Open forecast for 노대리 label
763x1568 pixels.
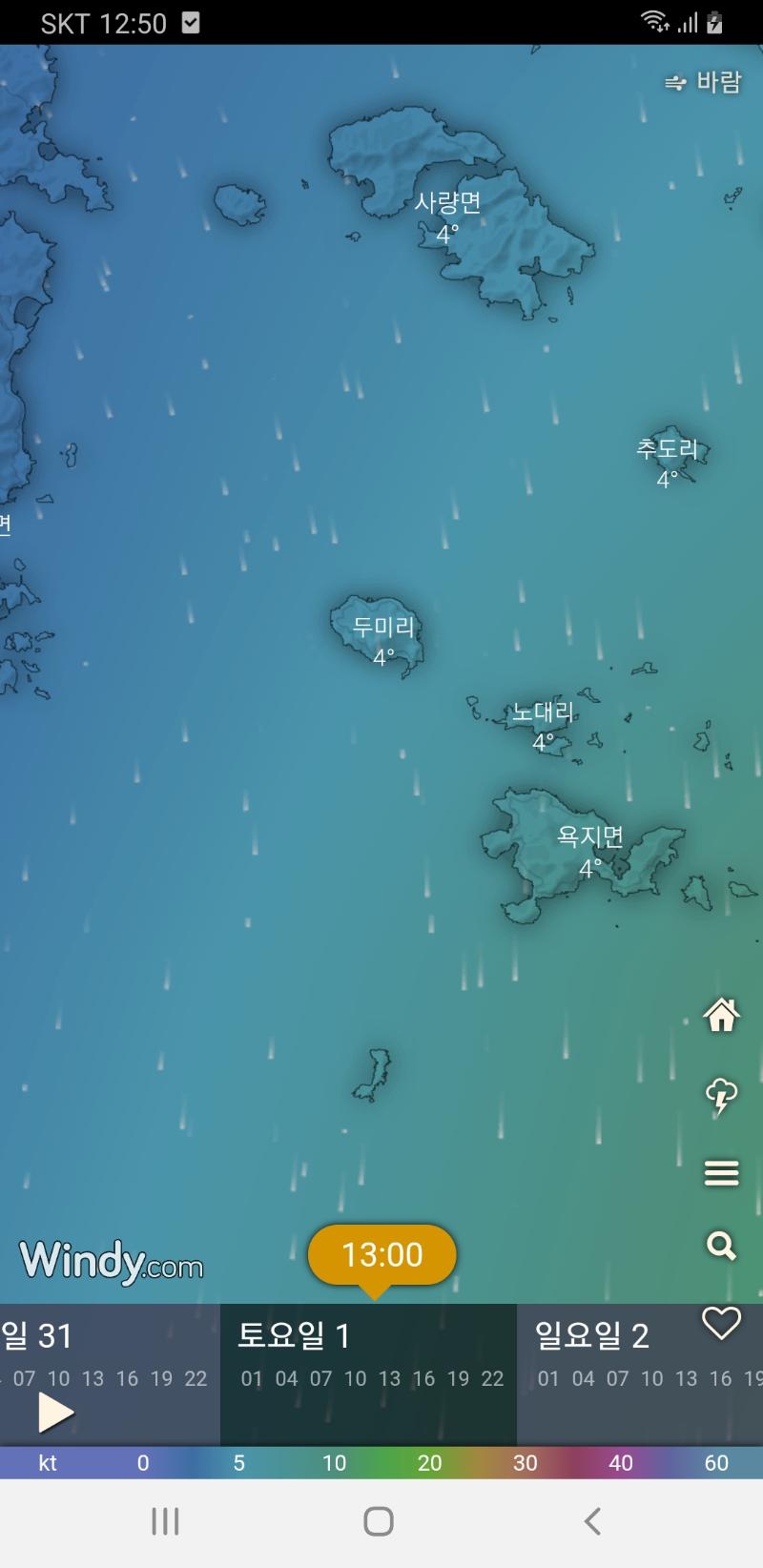543,712
